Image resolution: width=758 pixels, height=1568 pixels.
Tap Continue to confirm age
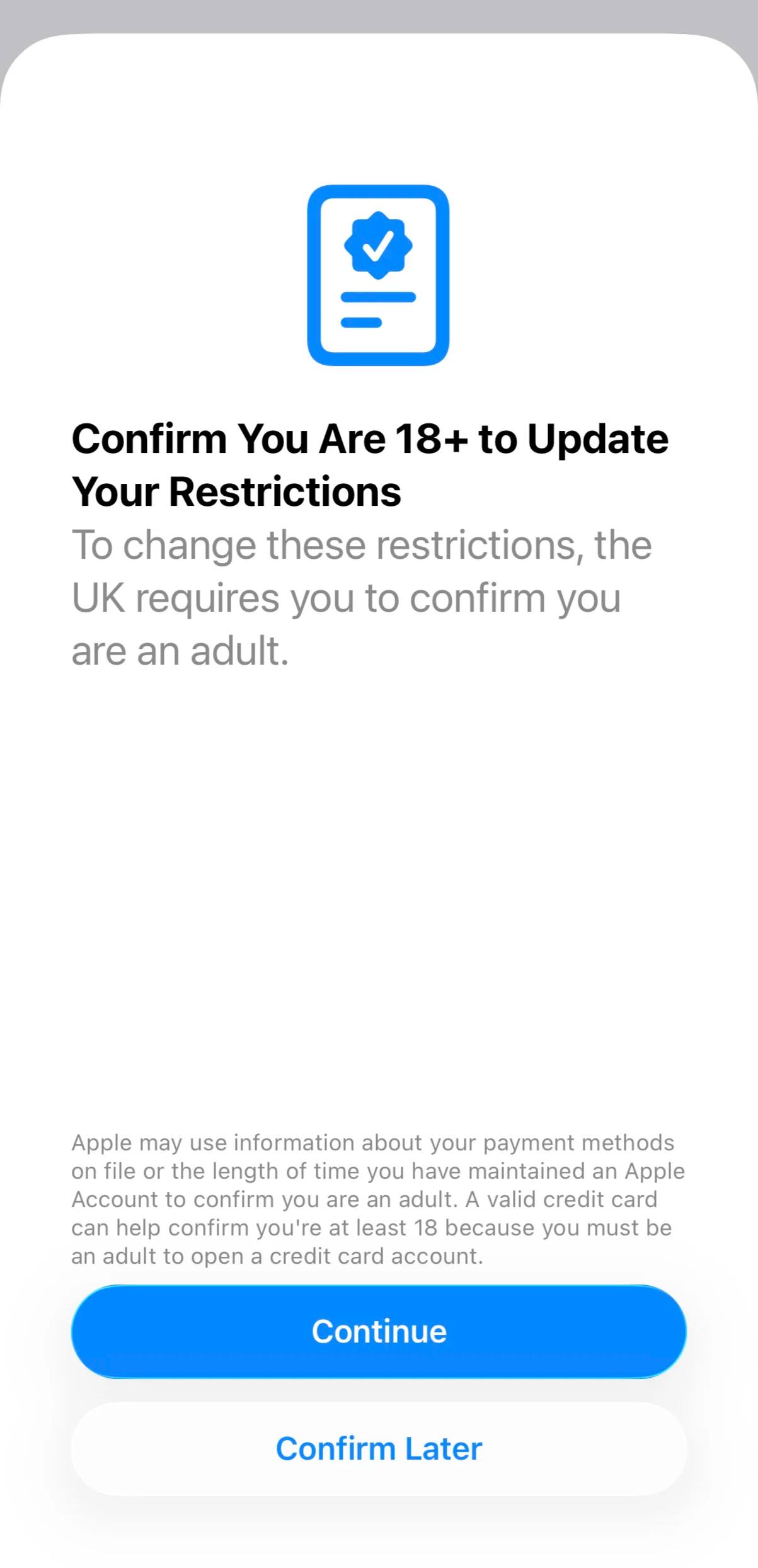pyautogui.click(x=379, y=1331)
